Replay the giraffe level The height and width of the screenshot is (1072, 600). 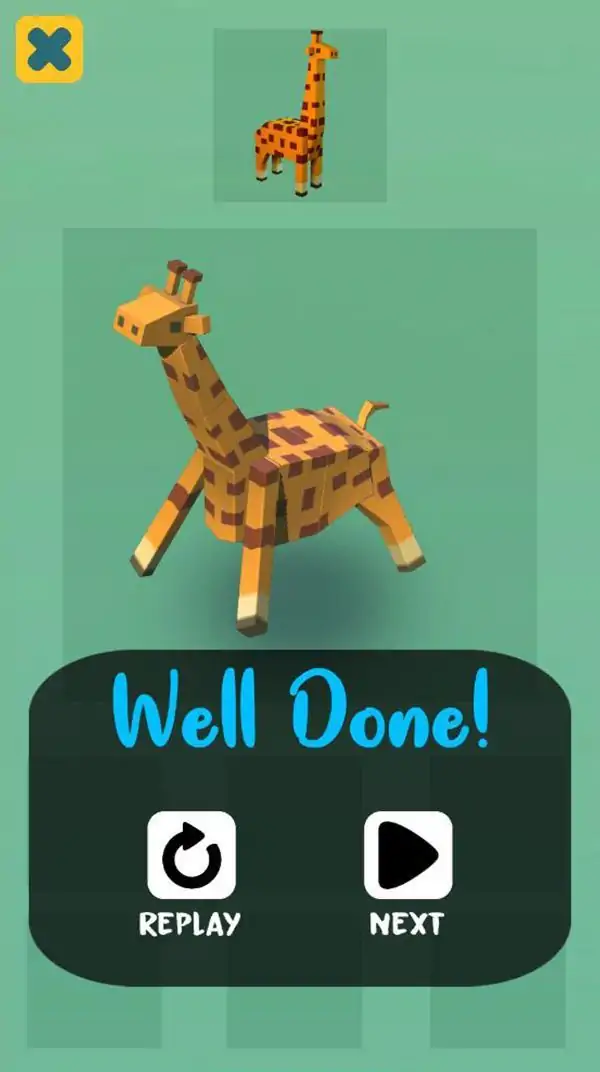pos(191,855)
